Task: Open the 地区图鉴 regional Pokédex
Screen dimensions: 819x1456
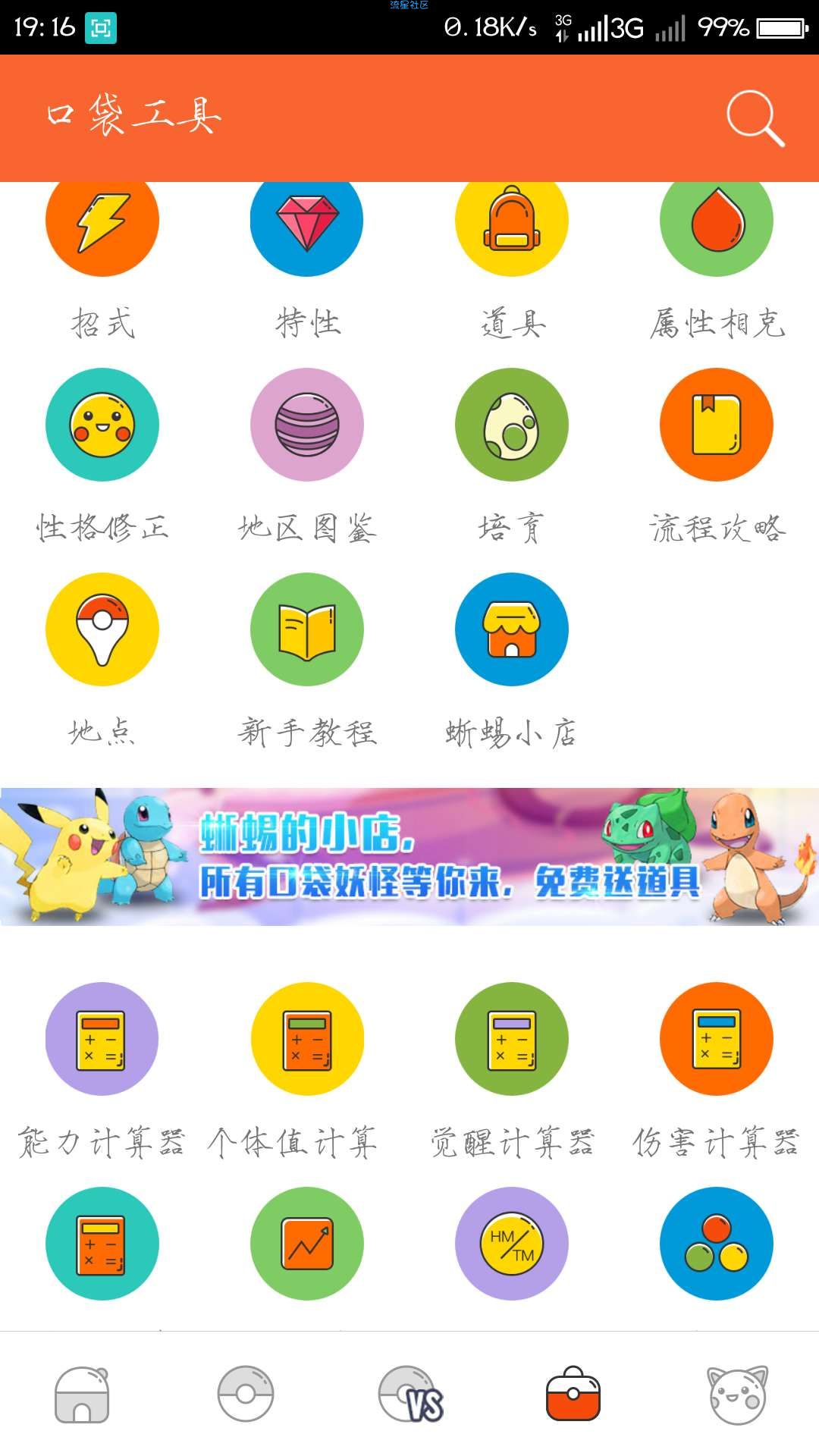Action: tap(307, 425)
